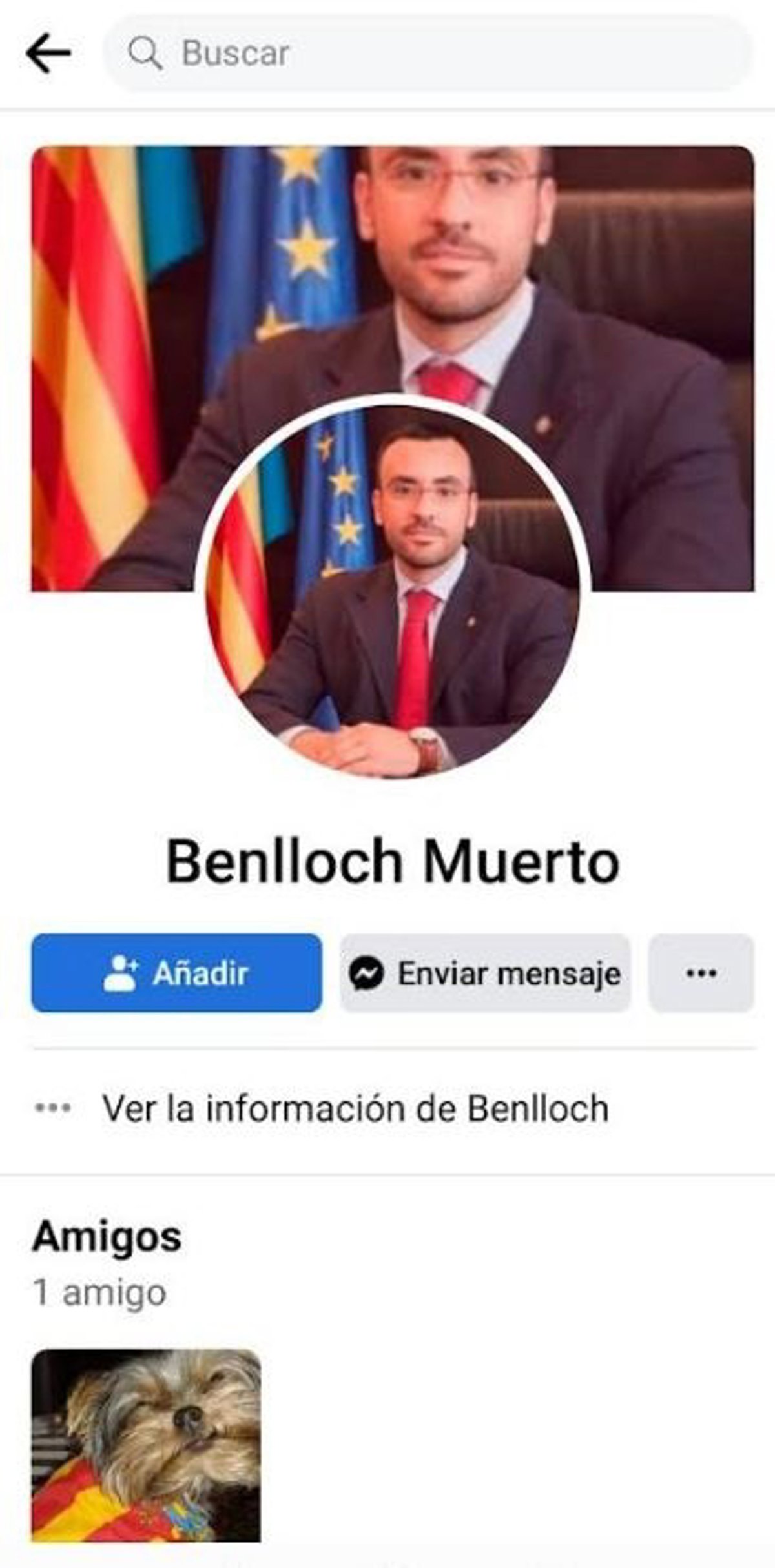Tap Enviar mensaje to send a message
Screen dimensions: 775x1568
tap(485, 973)
